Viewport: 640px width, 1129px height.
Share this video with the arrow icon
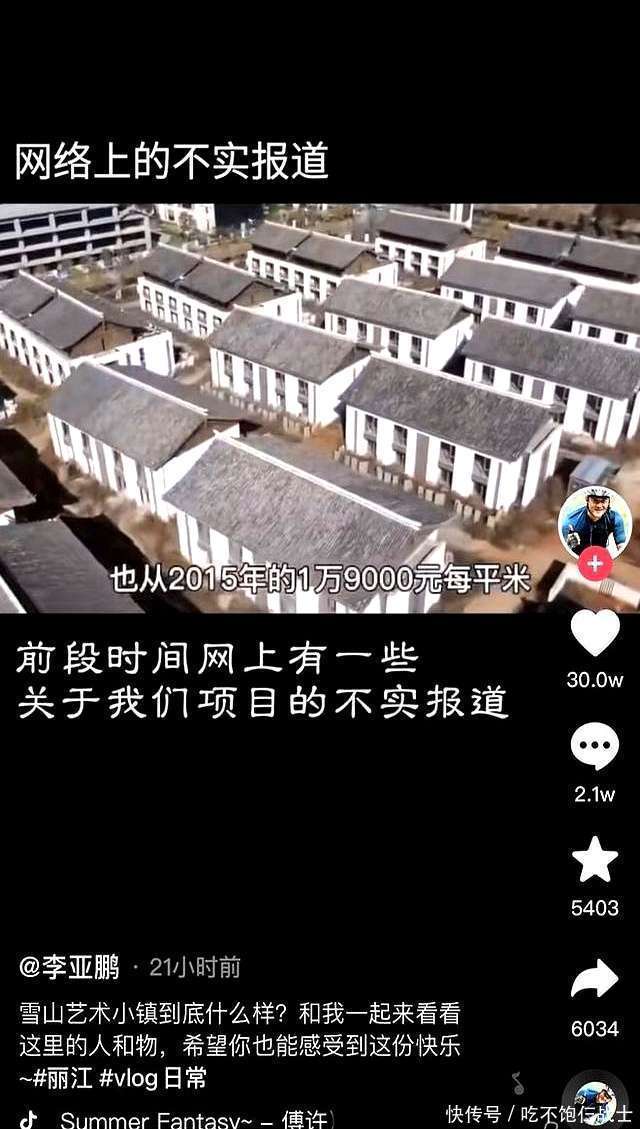click(x=595, y=979)
